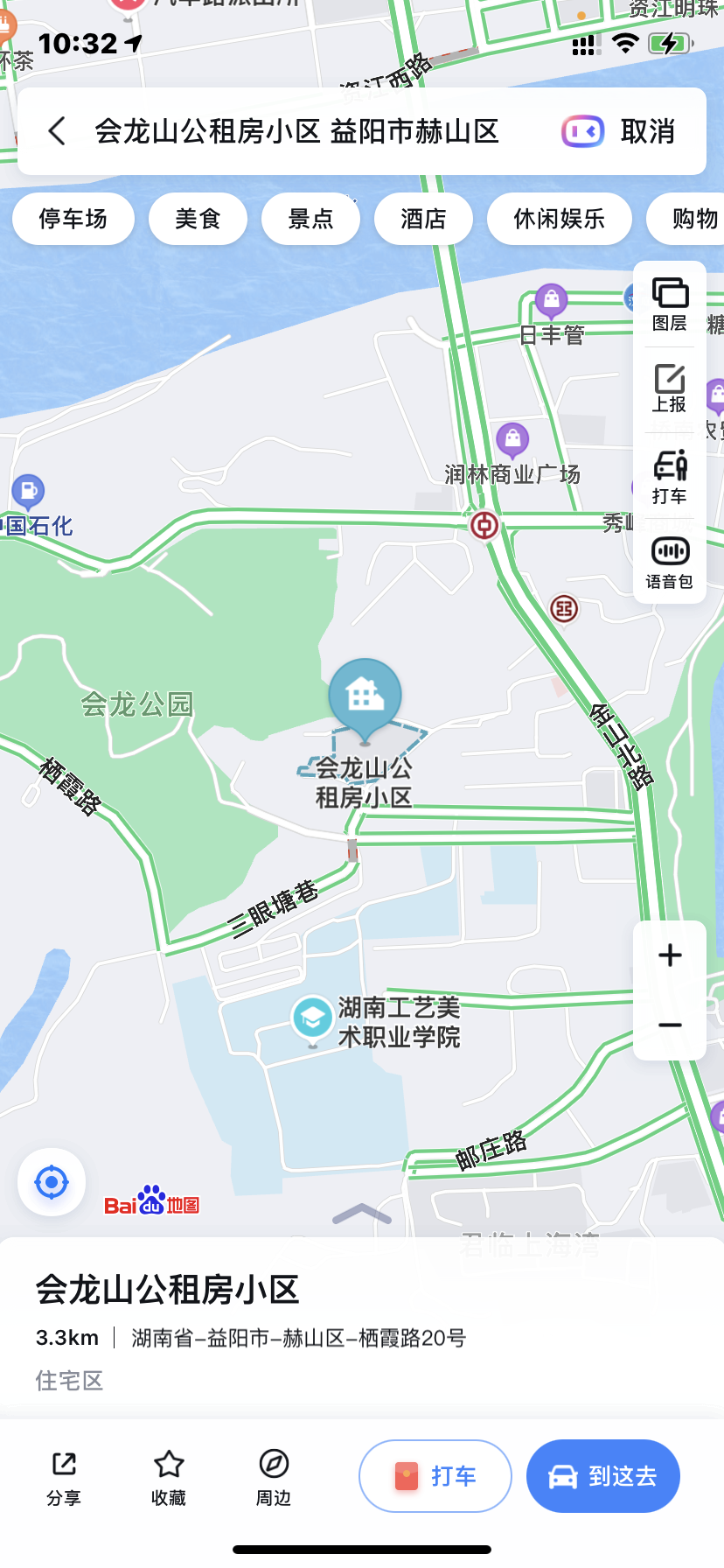Select the 酒店 hotel chip
Image resolution: width=724 pixels, height=1568 pixels.
pyautogui.click(x=423, y=219)
